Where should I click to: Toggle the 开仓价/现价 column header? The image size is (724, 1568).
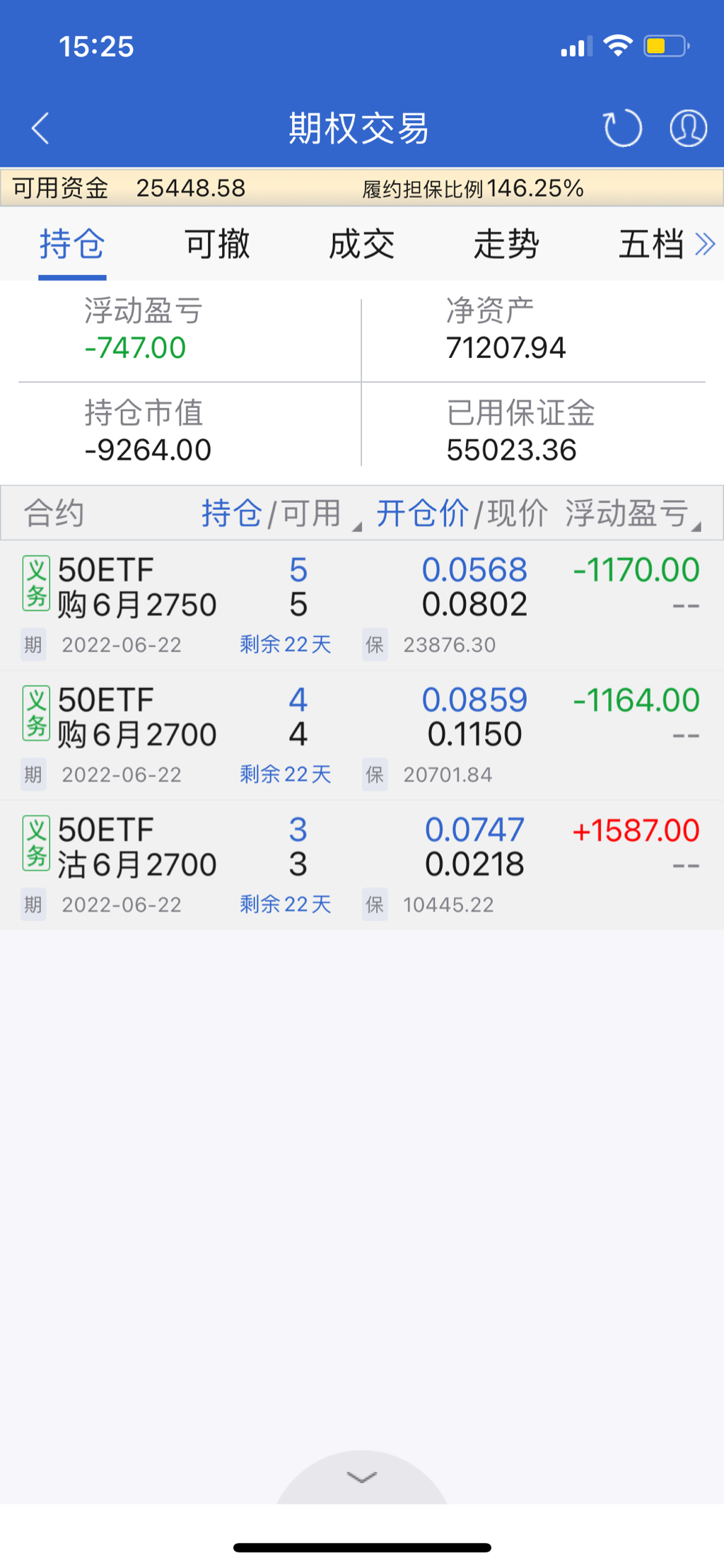pyautogui.click(x=461, y=513)
